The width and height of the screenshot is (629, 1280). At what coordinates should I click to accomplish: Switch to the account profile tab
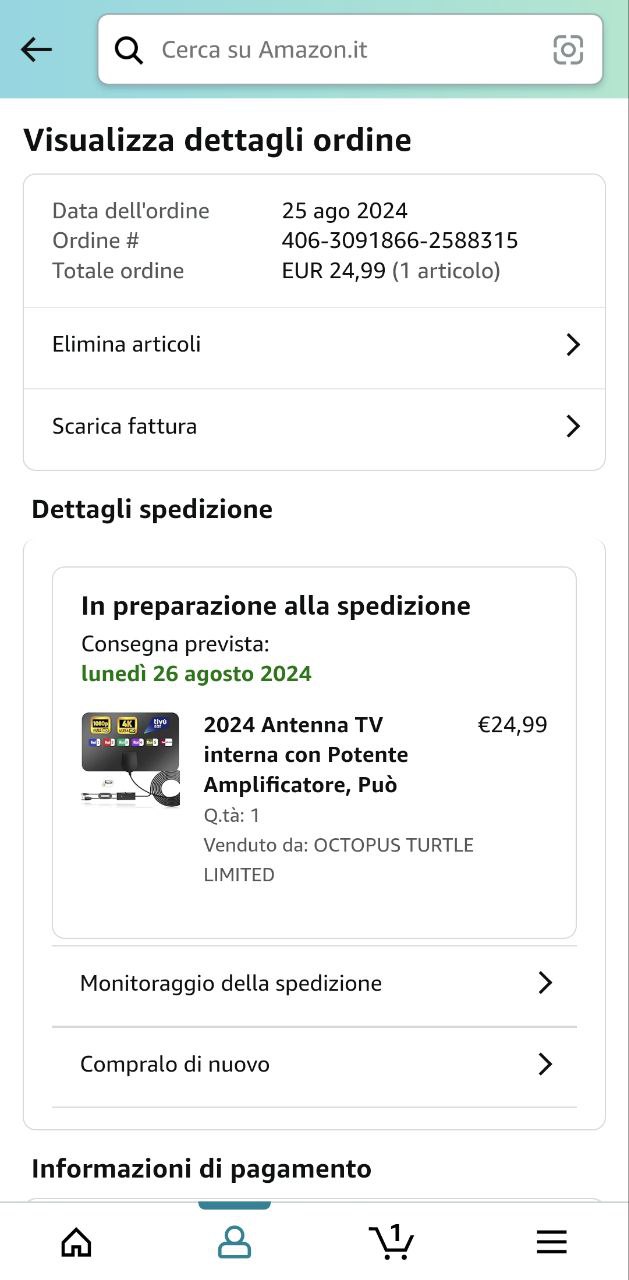[234, 1242]
